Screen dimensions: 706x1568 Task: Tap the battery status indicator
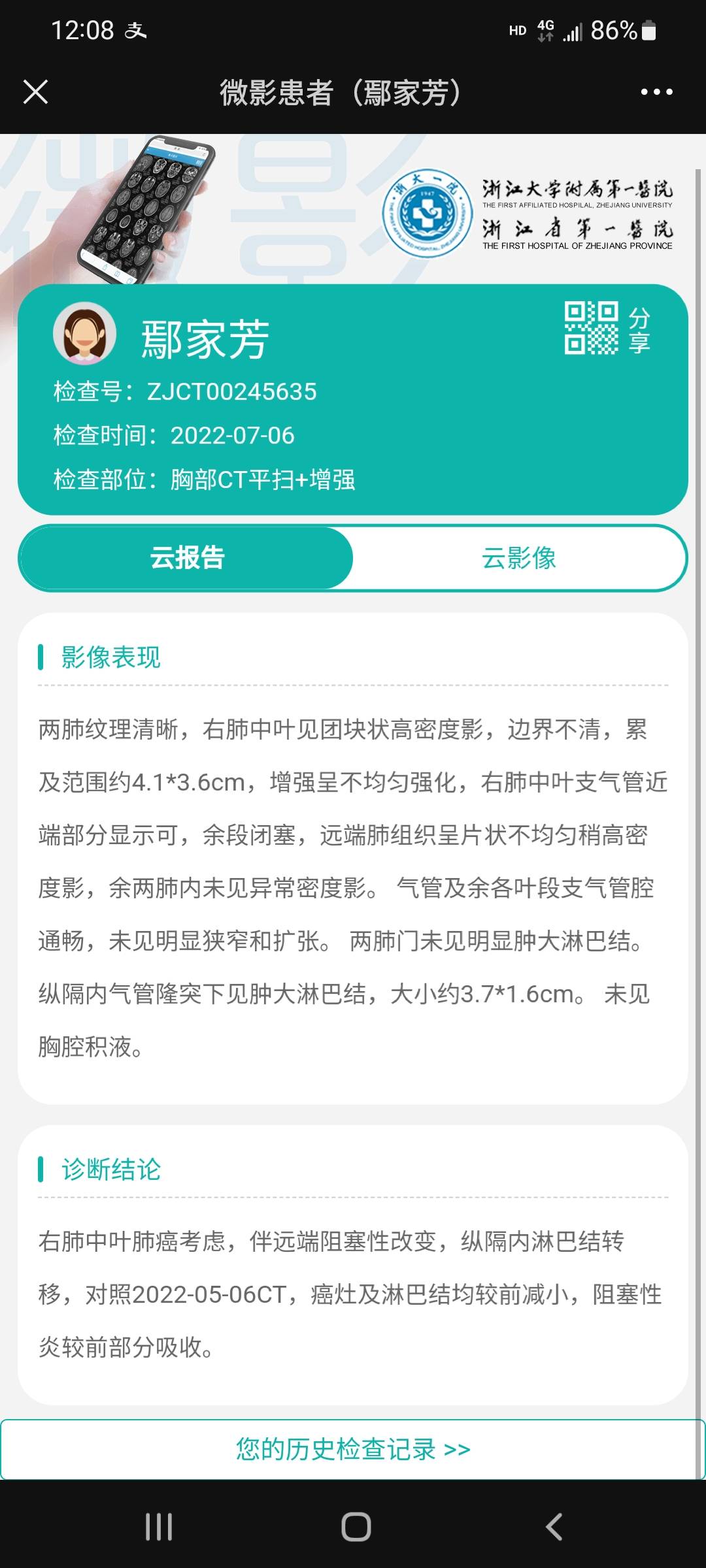647,29
